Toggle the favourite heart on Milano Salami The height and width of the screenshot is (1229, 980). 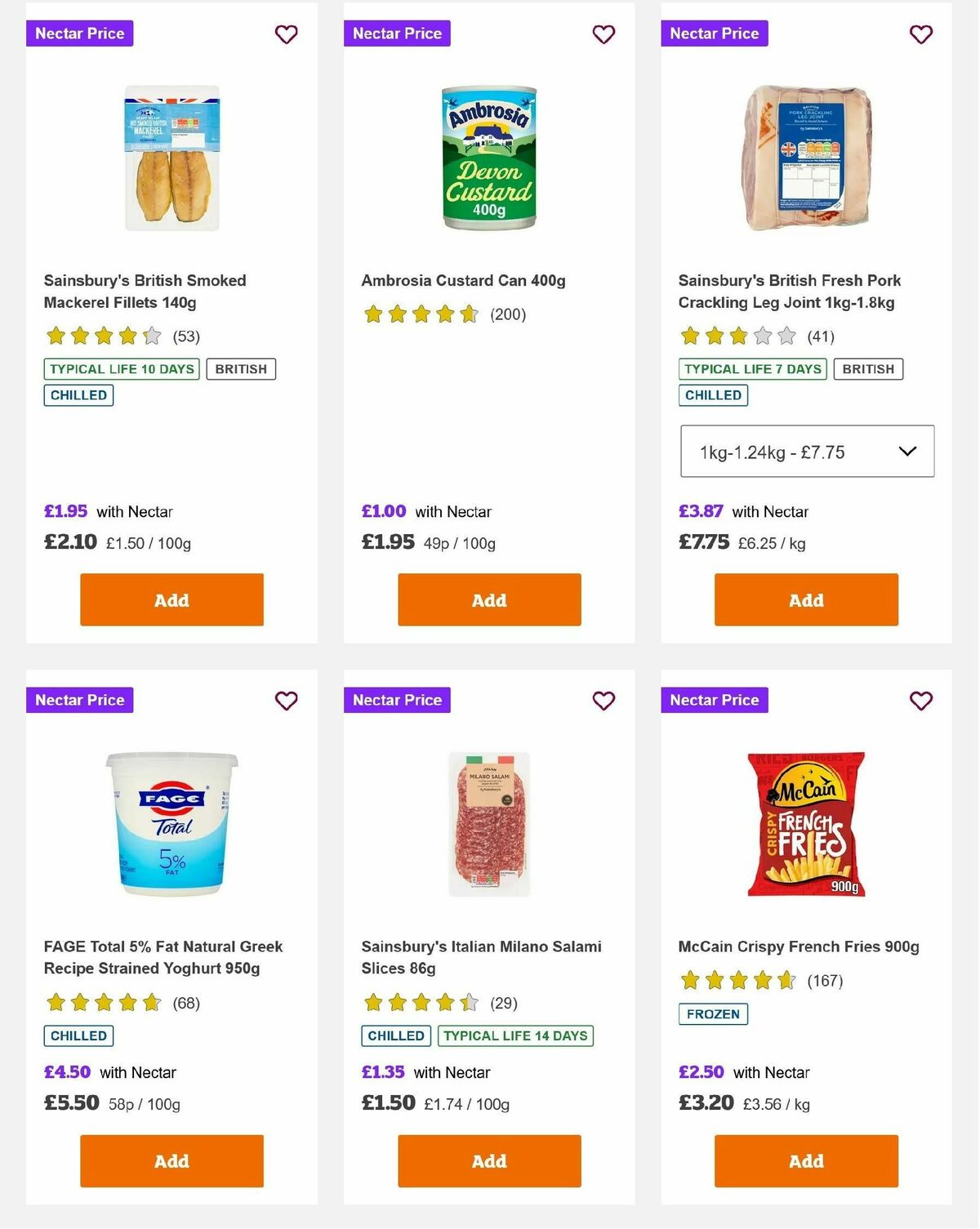tap(604, 701)
